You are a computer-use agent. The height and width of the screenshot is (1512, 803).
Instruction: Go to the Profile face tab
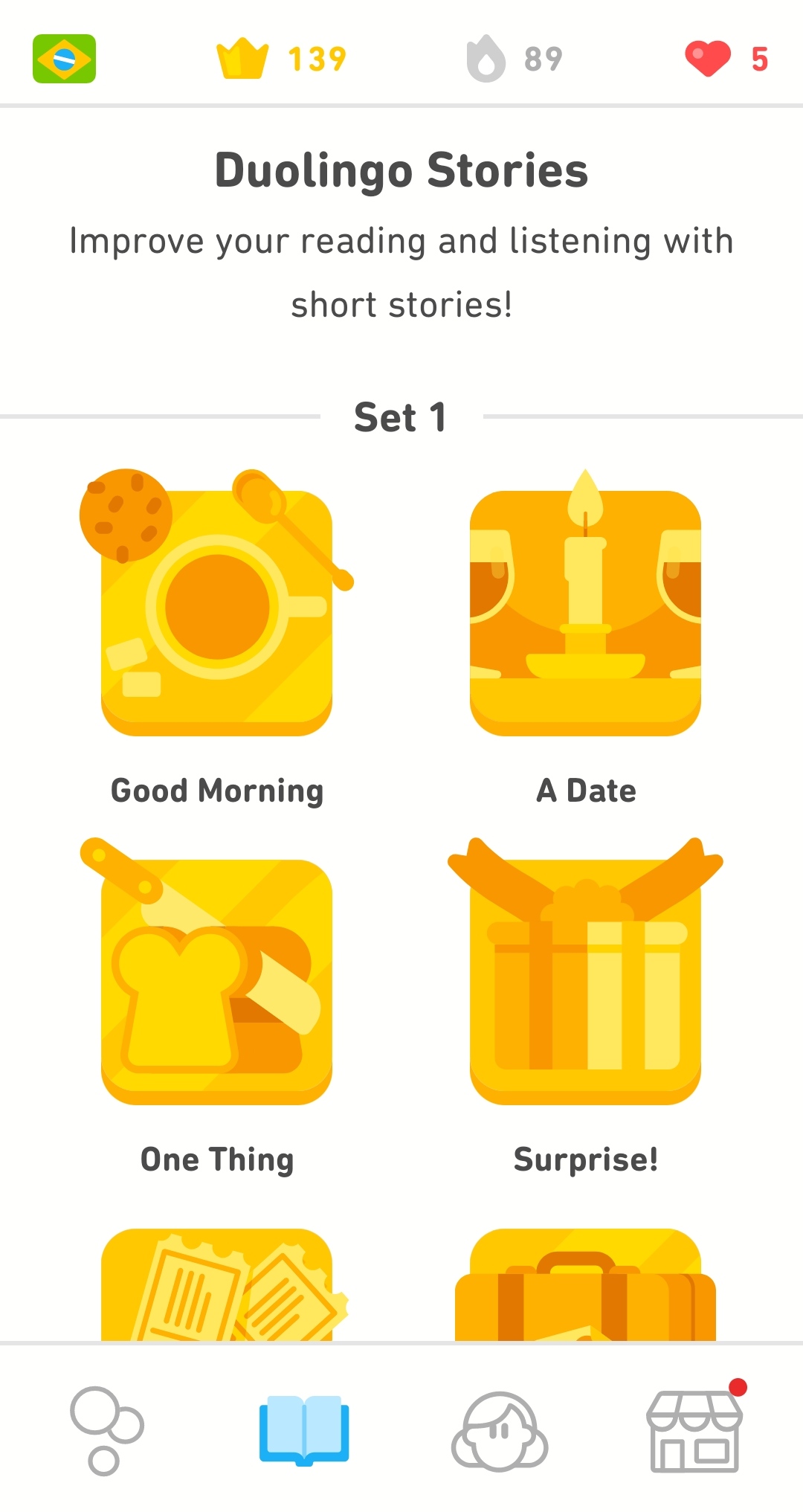pyautogui.click(x=500, y=1430)
